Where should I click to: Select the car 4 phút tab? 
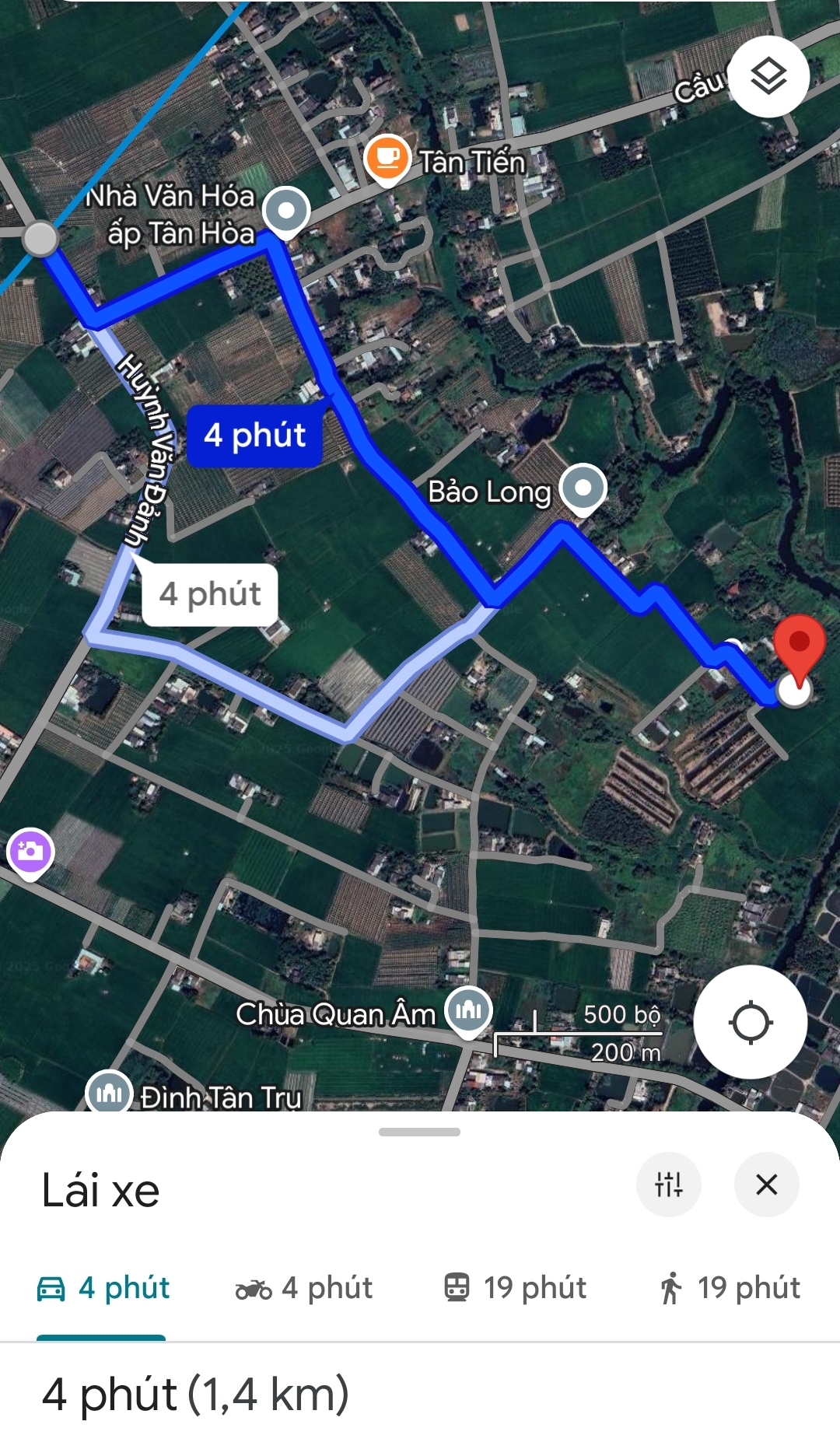coord(103,1288)
